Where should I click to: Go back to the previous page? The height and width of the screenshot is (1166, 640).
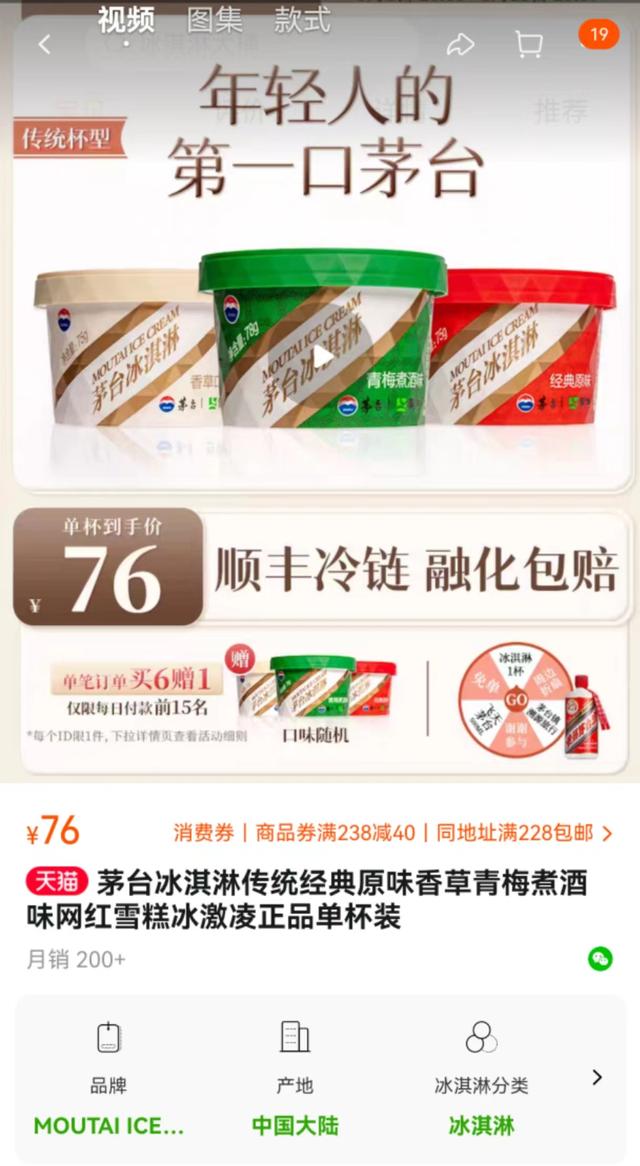tap(44, 45)
